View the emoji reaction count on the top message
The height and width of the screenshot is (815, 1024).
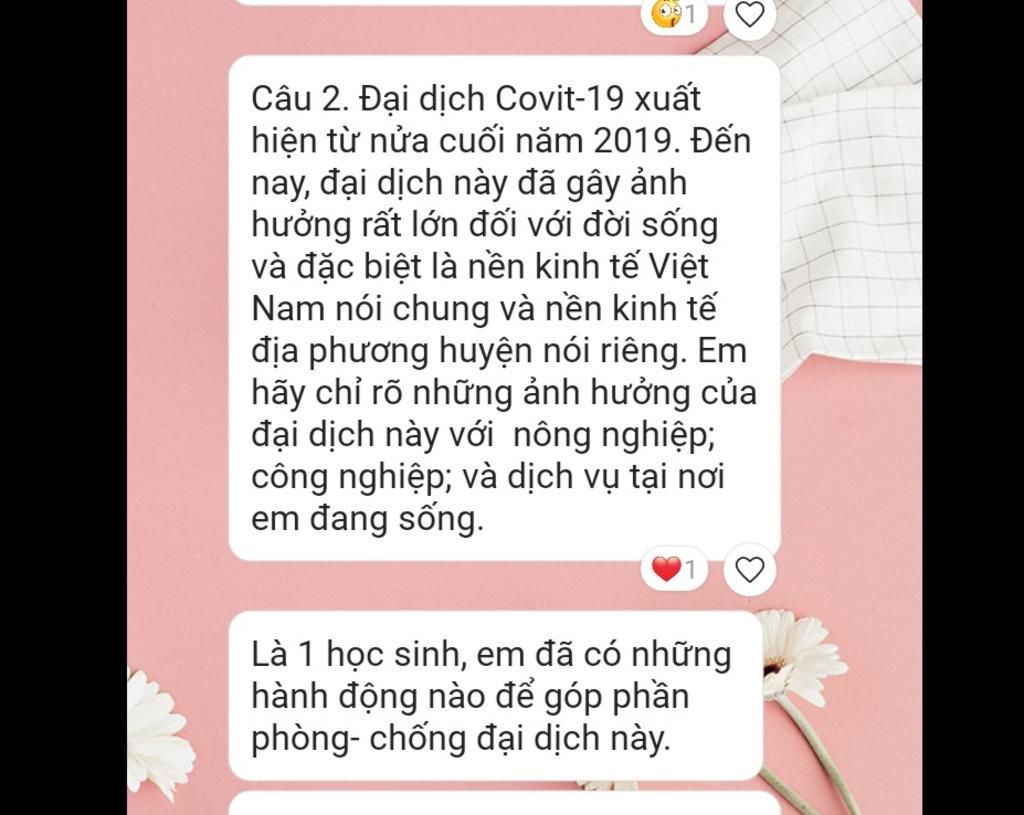(675, 14)
